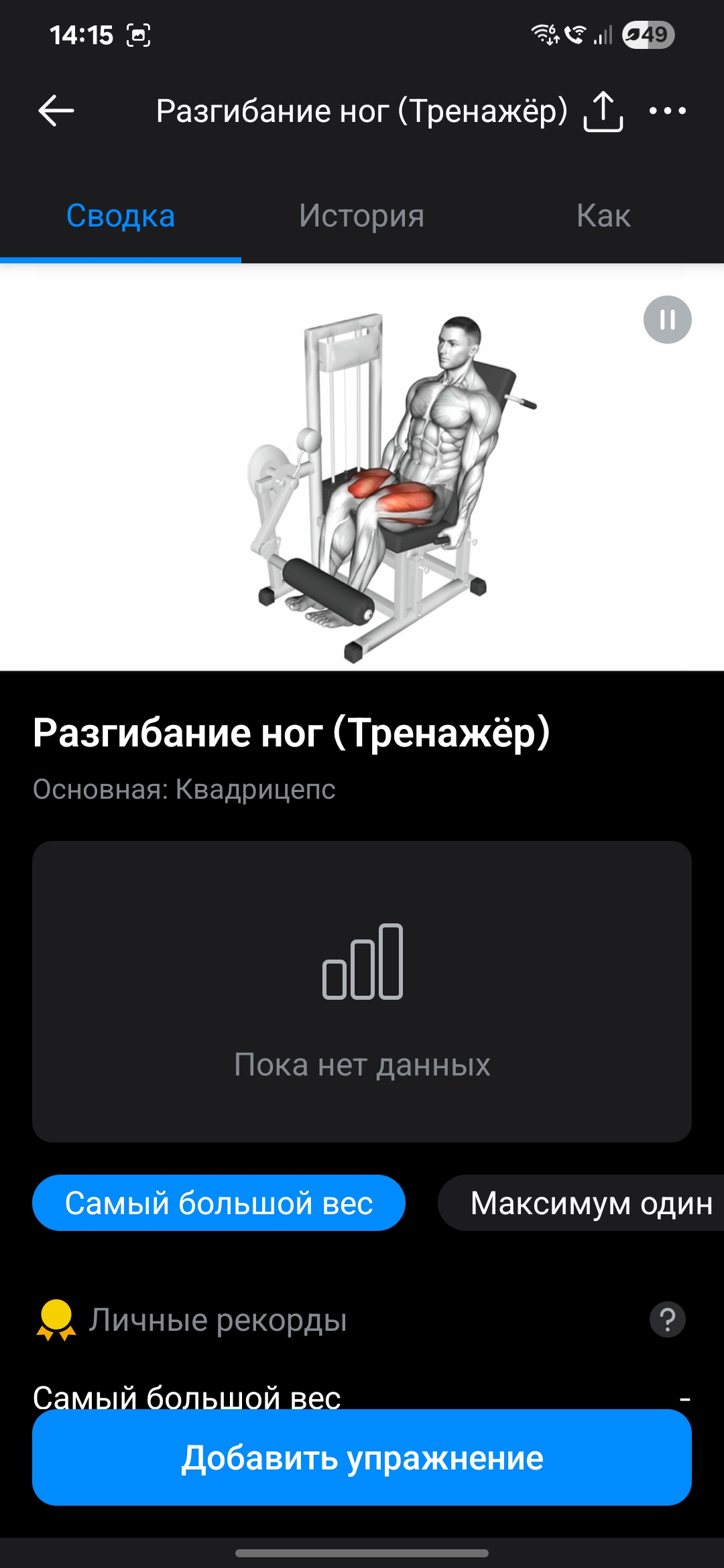The width and height of the screenshot is (724, 1568).
Task: Select the Сводка tab
Action: coord(121,216)
